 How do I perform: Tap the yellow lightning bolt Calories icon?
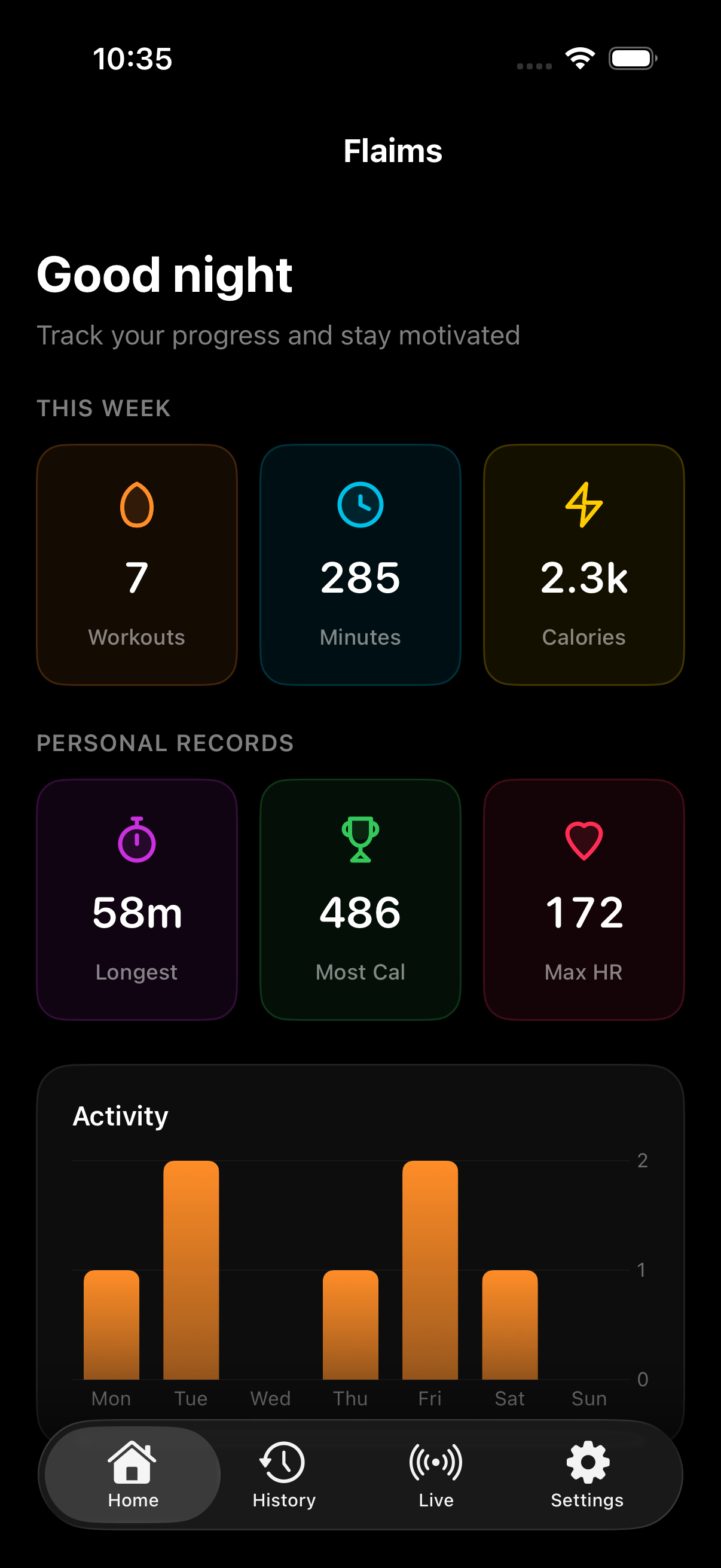[583, 504]
